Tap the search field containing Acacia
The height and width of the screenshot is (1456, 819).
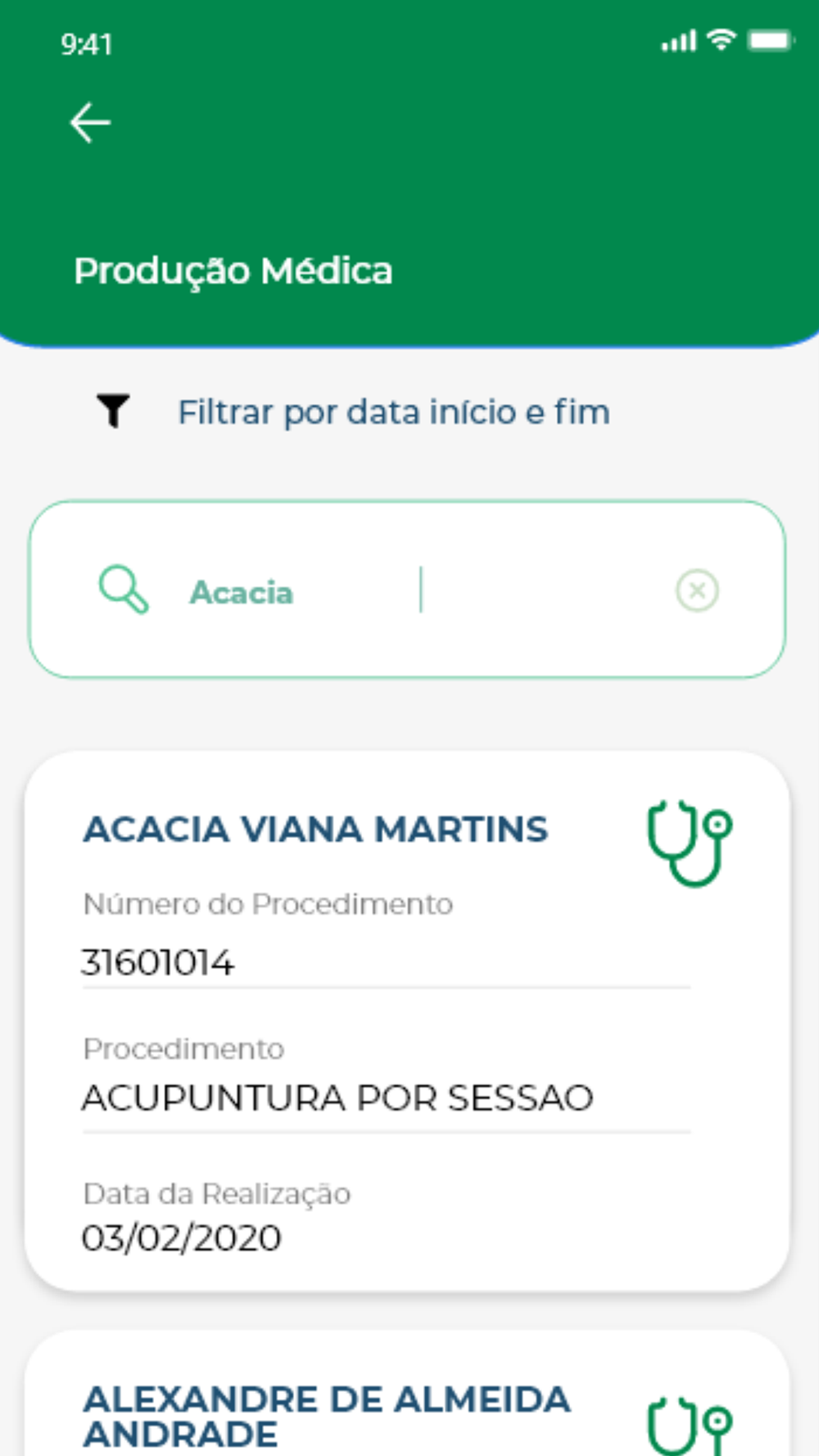tap(407, 590)
